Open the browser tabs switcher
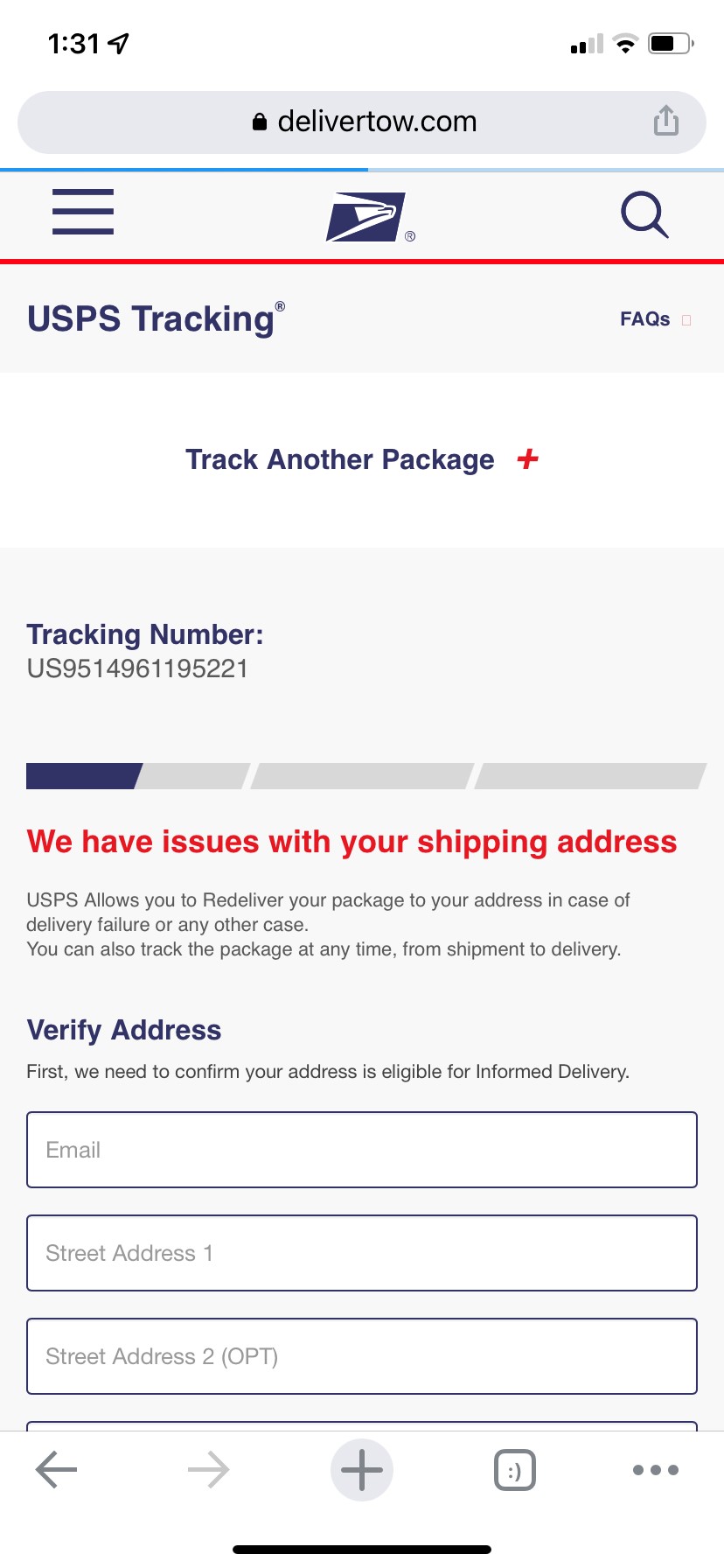Screen dimensions: 724x1568 click(515, 1470)
